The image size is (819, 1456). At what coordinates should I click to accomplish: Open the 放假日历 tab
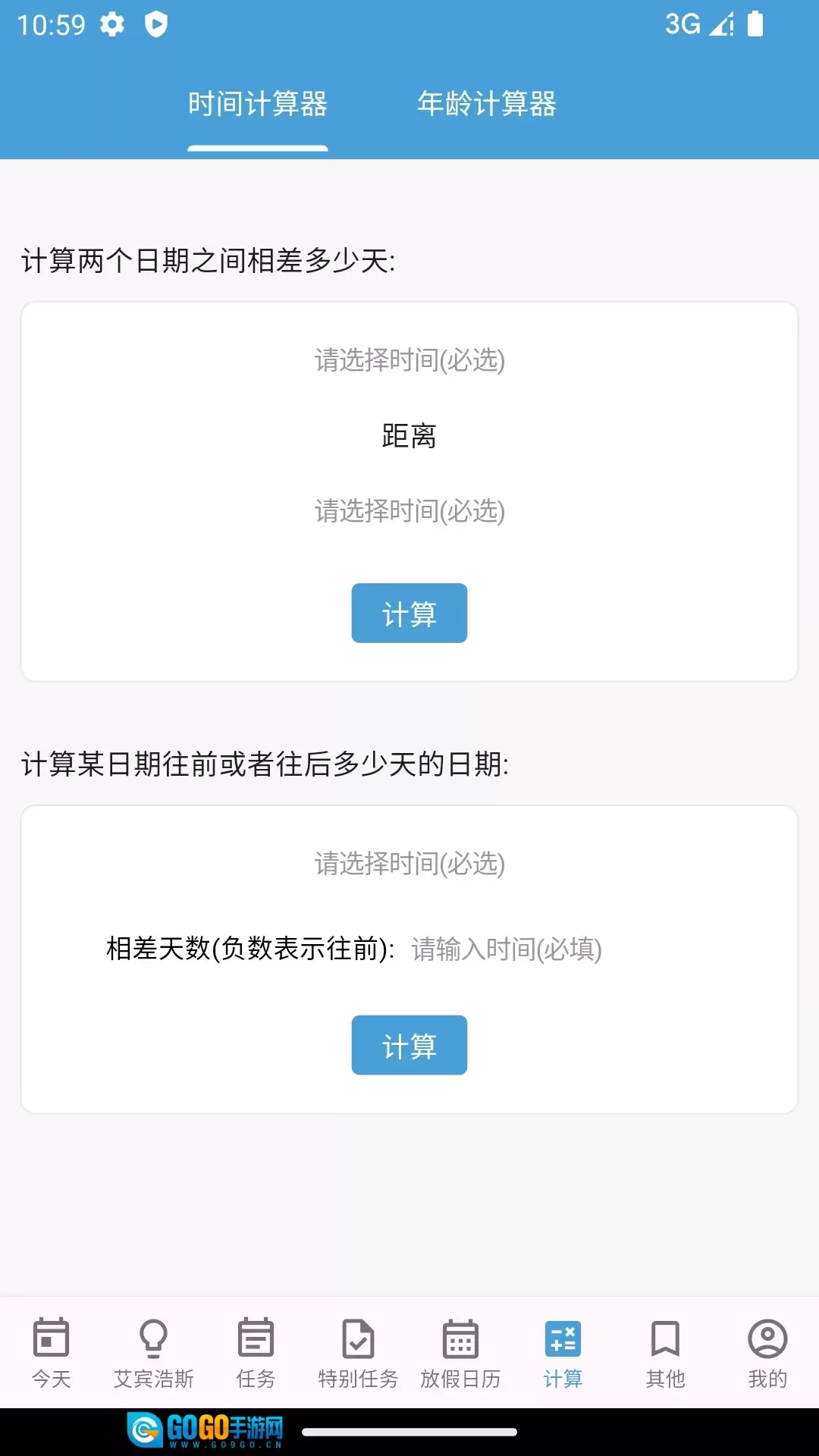point(460,1354)
